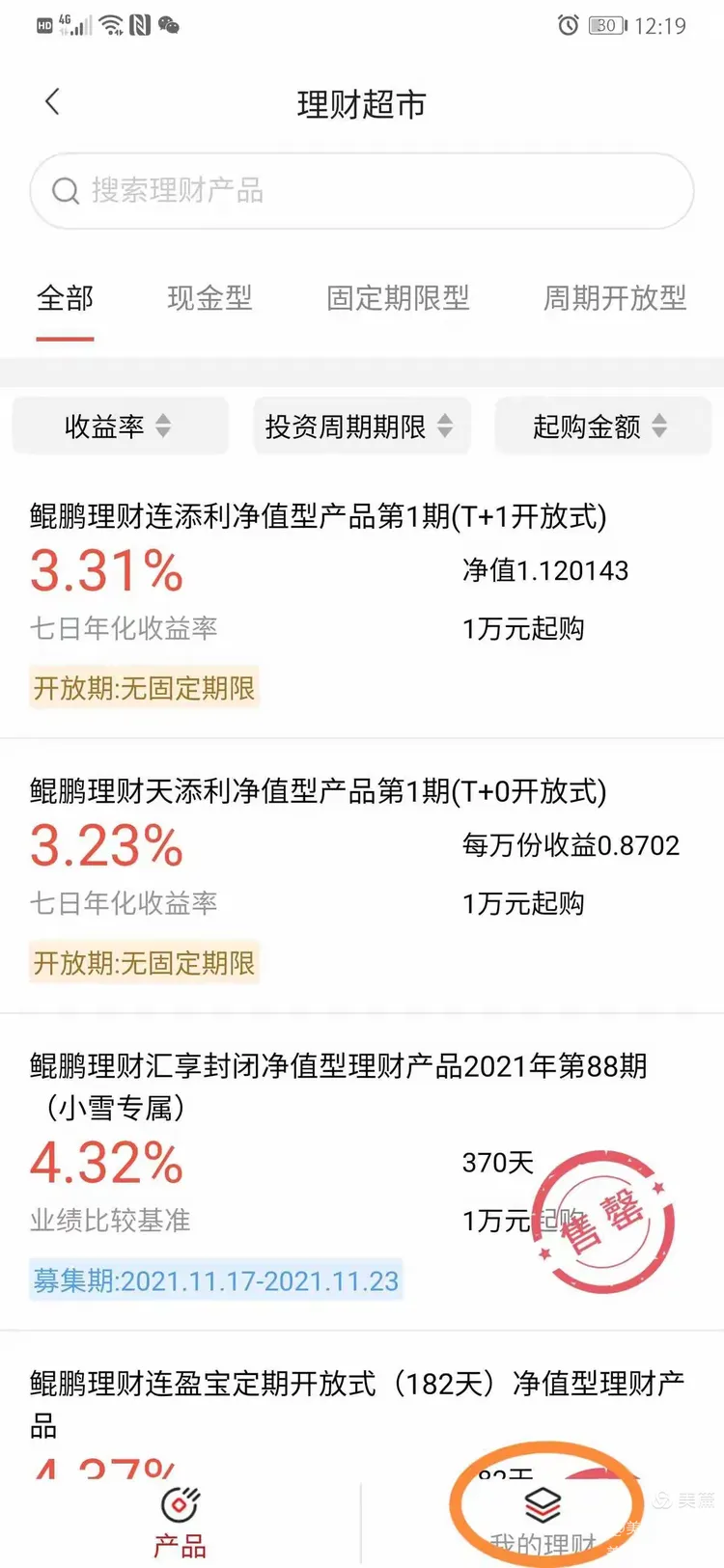Select the 周期开放型 tab
Viewport: 724px width, 1568px height.
pos(615,299)
